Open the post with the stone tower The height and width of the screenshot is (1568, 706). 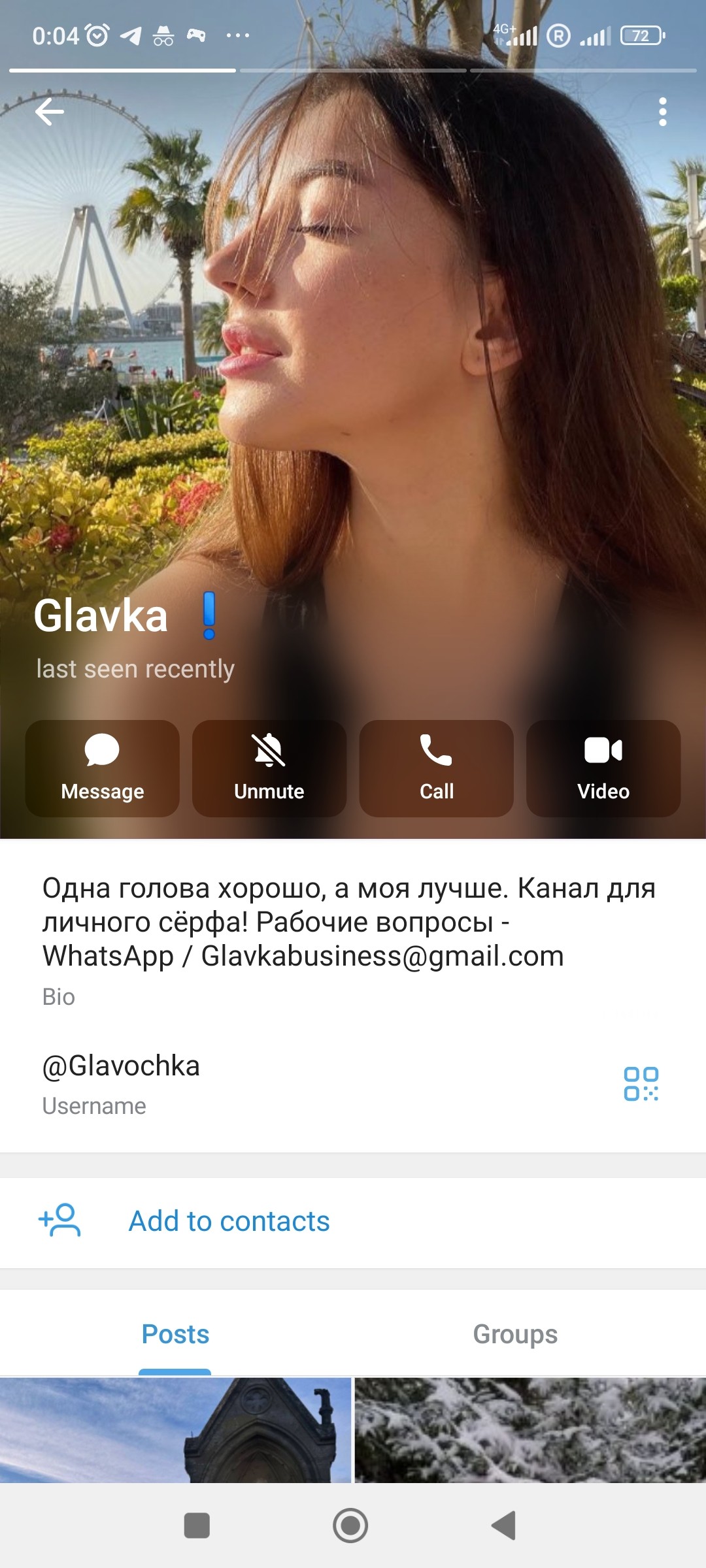[175, 1429]
